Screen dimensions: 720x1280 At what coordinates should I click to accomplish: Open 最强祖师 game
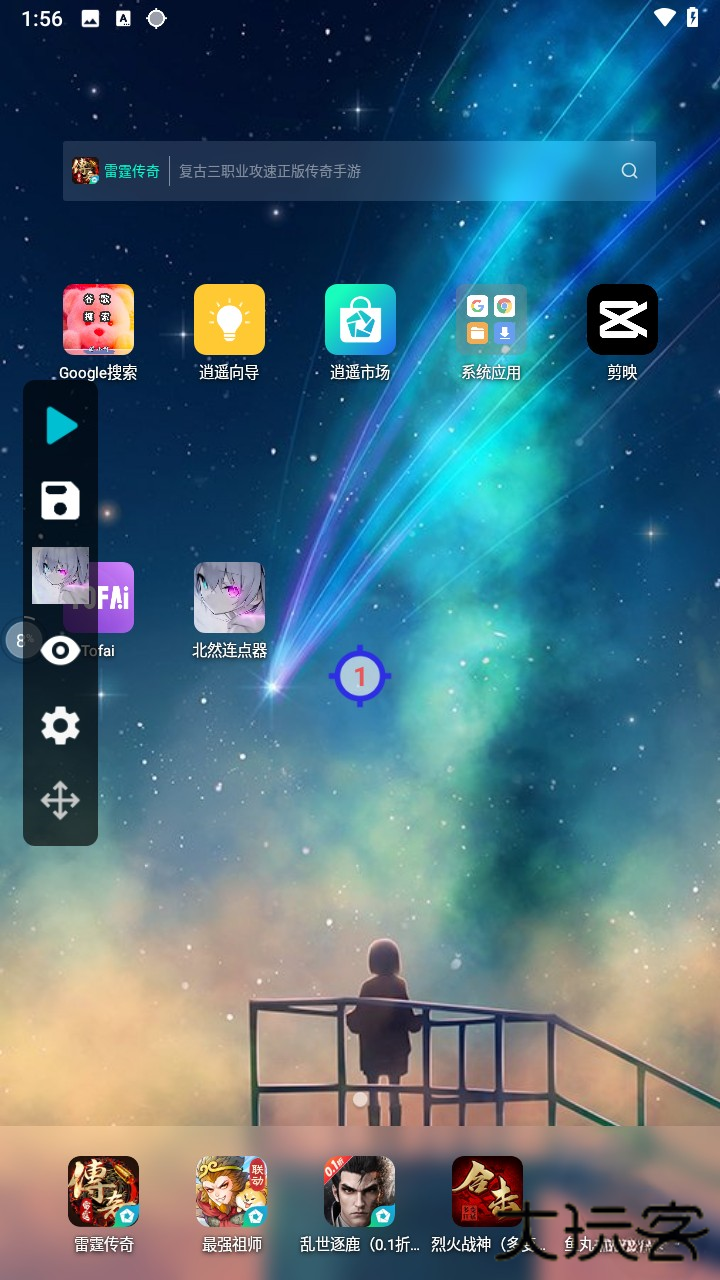click(231, 1192)
